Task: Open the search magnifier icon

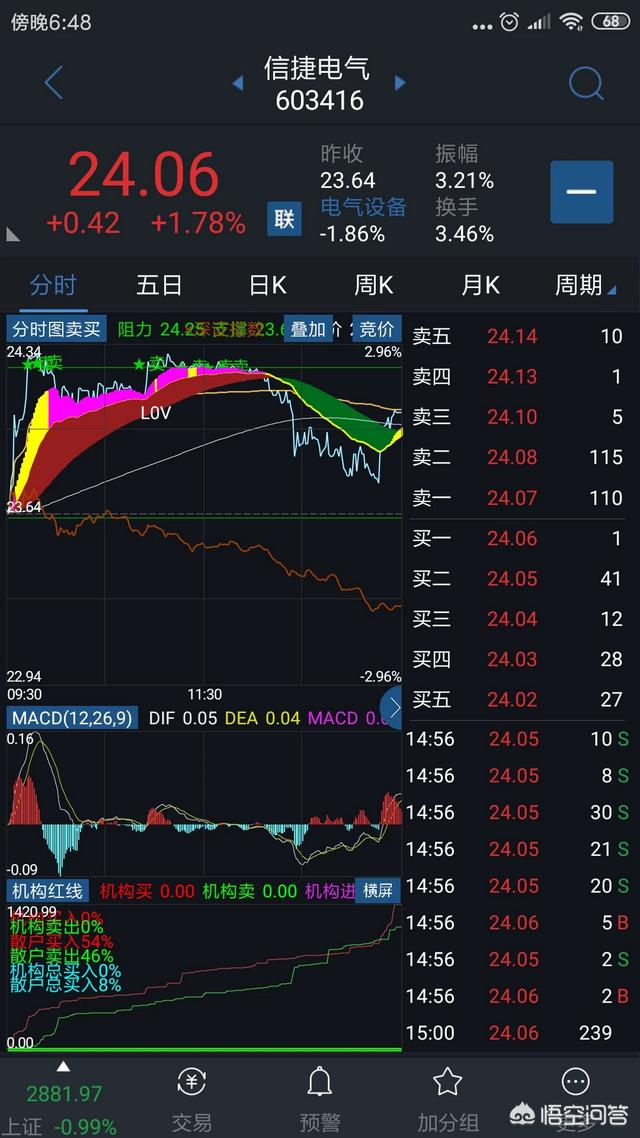Action: (x=586, y=83)
